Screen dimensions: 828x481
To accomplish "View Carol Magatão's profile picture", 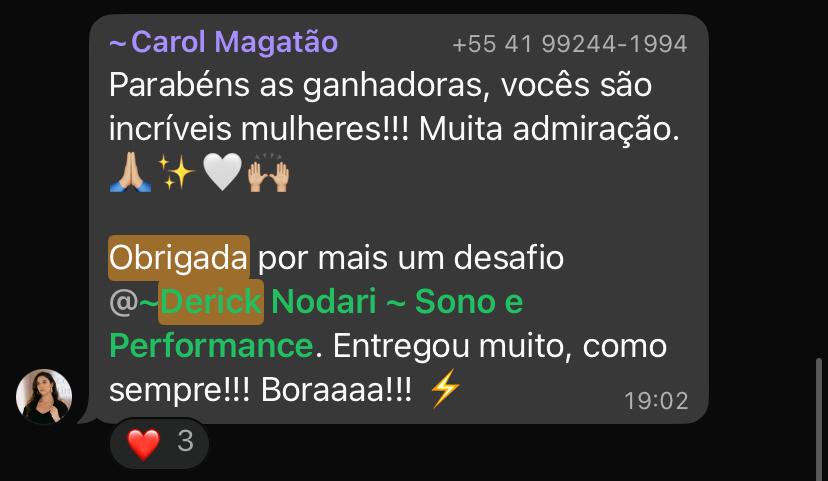I will [x=44, y=397].
